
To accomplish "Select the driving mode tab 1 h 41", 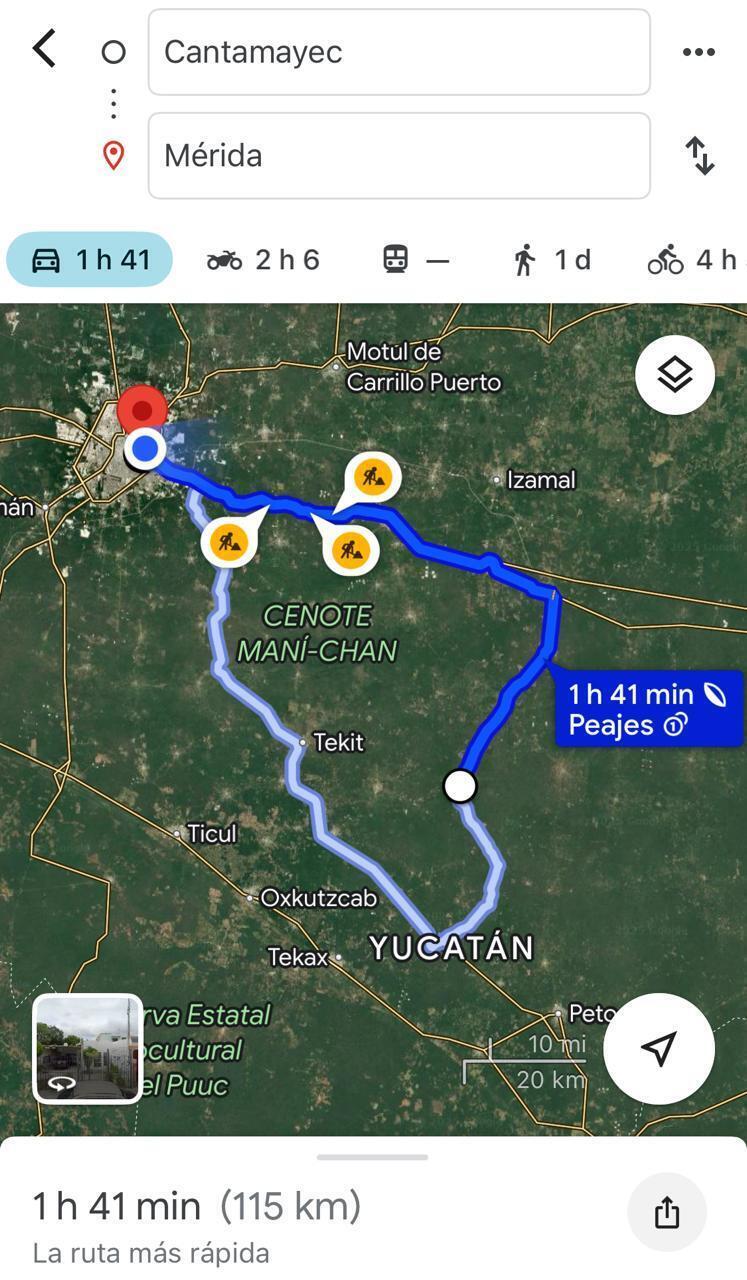I will pos(90,260).
